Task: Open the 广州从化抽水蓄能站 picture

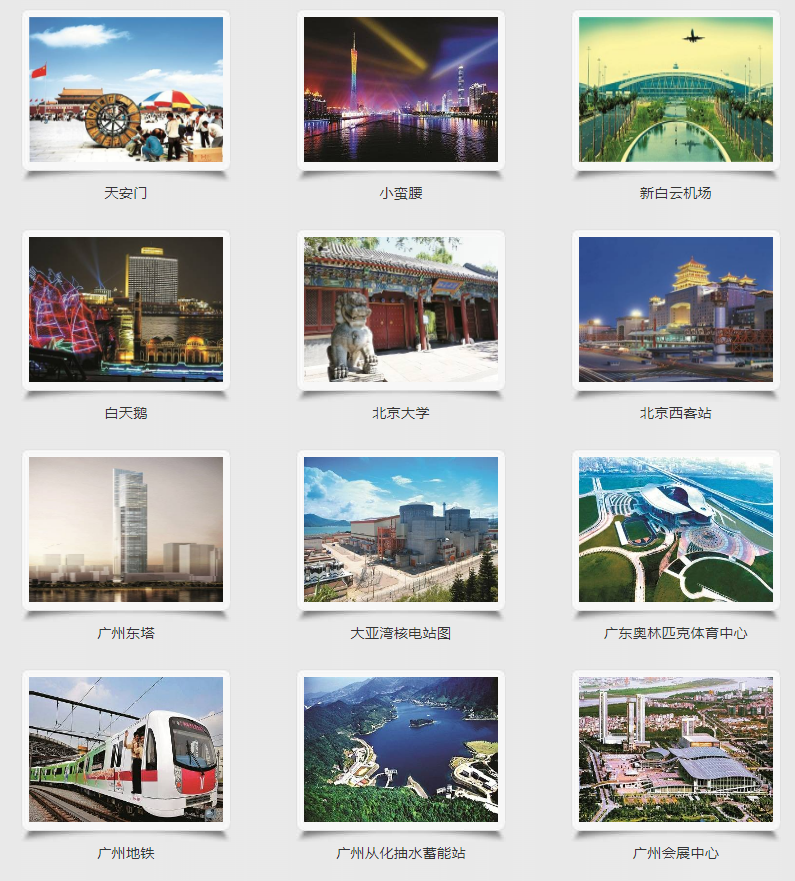Action: click(x=400, y=749)
